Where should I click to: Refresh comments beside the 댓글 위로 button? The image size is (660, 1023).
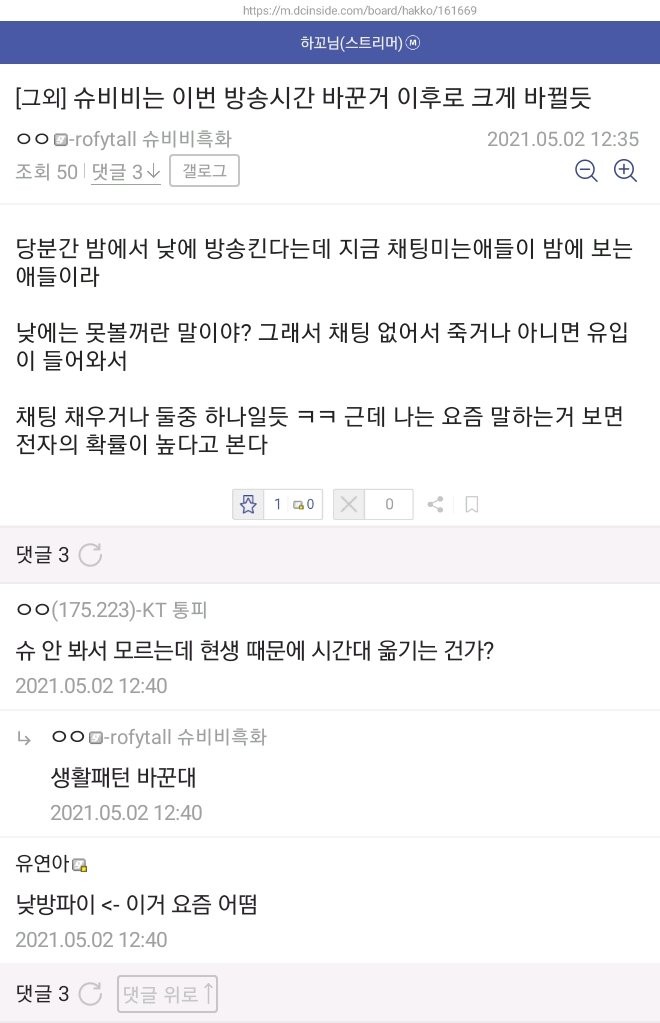coord(90,994)
